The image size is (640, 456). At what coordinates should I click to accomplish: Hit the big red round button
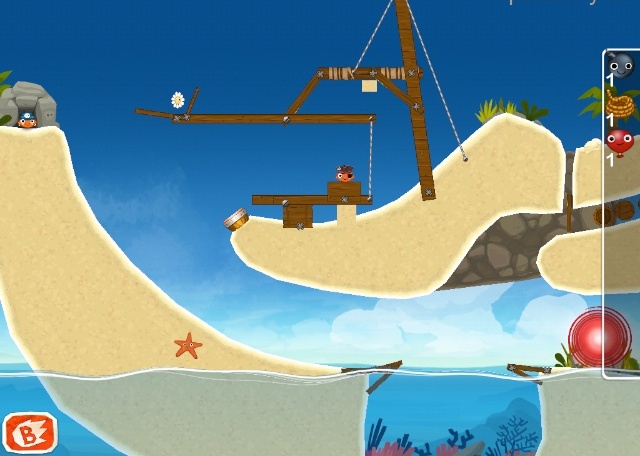600,338
